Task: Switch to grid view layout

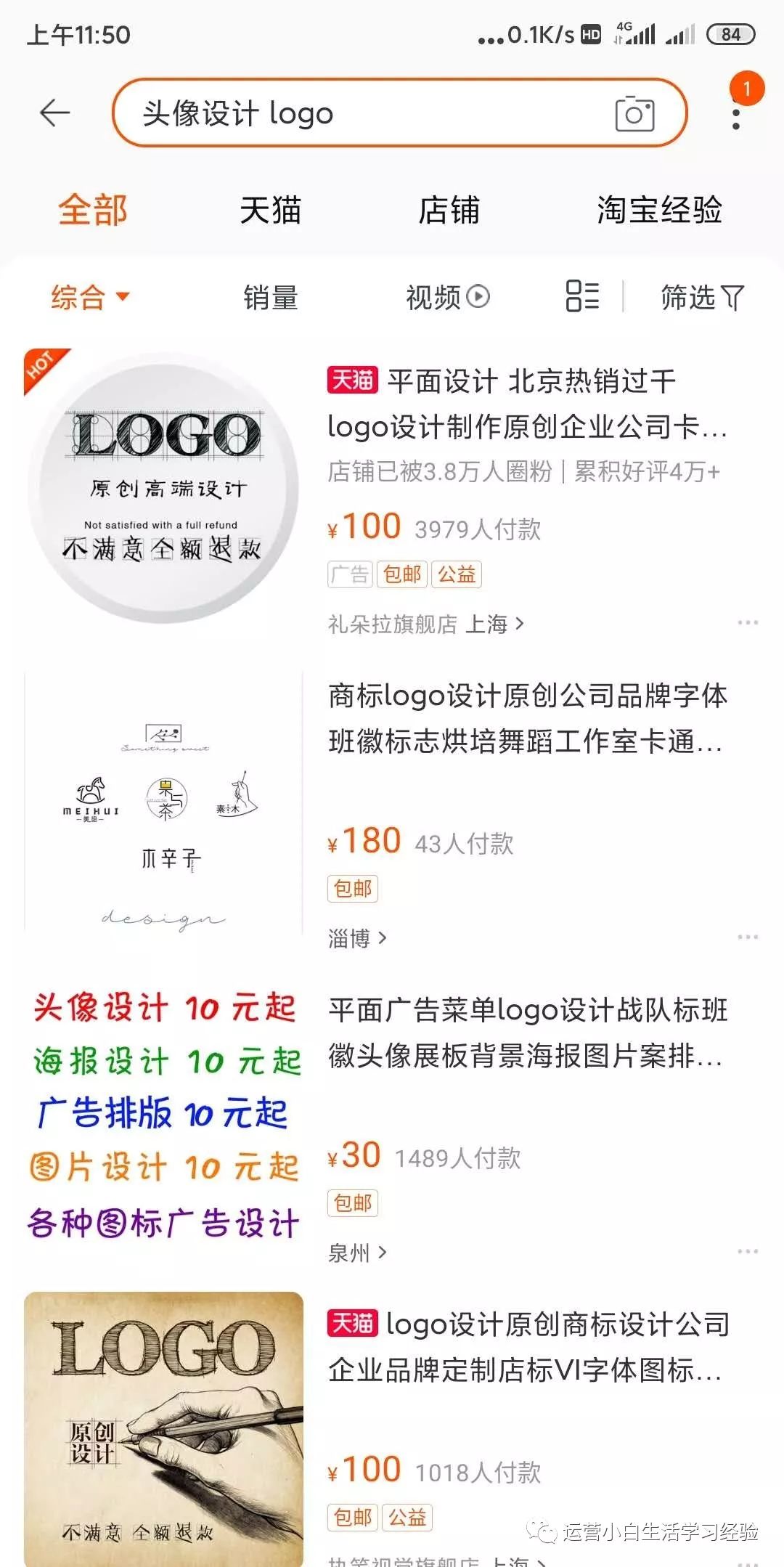Action: [x=581, y=296]
